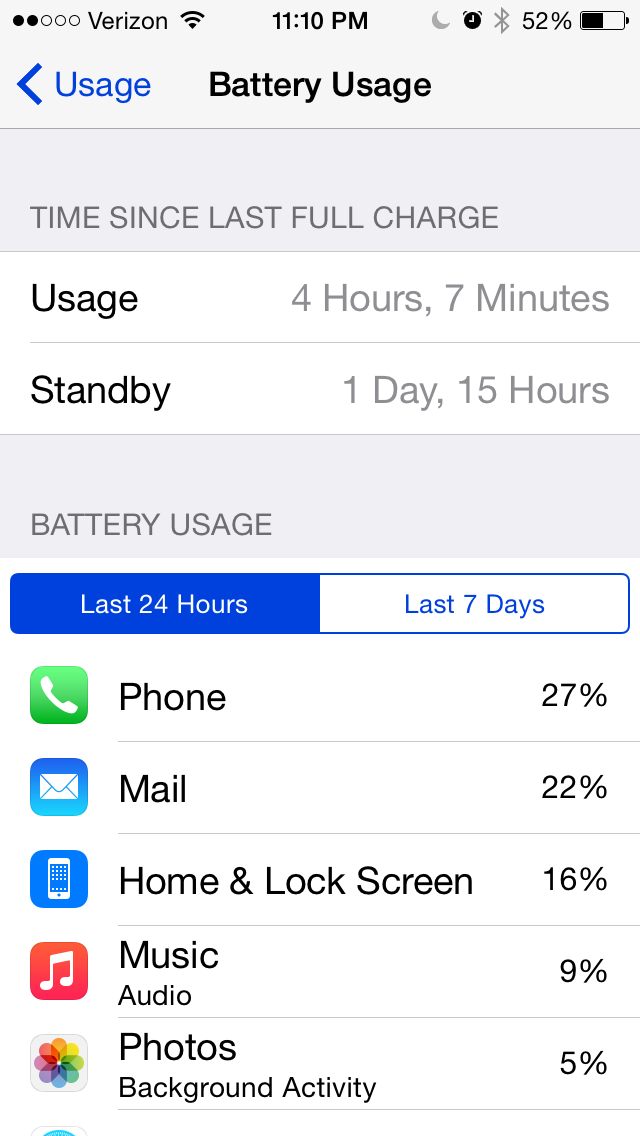Select the Last 24 Hours segment
640x1136 pixels.
click(165, 604)
